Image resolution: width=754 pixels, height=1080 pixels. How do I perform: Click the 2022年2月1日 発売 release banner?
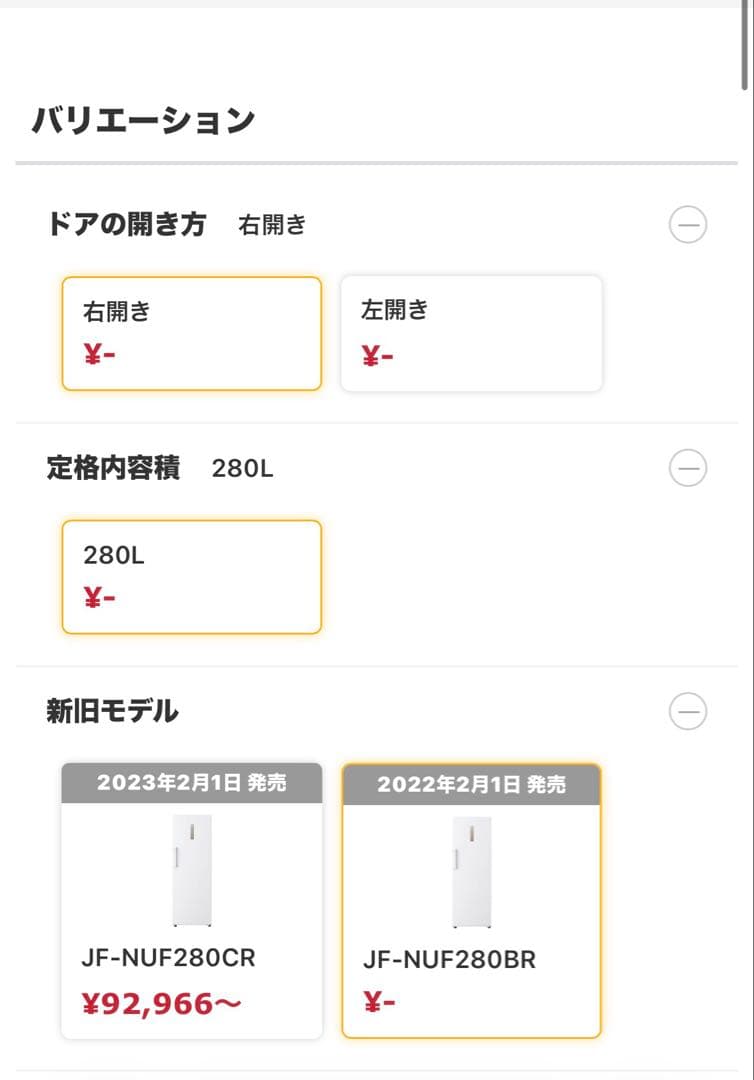(471, 785)
